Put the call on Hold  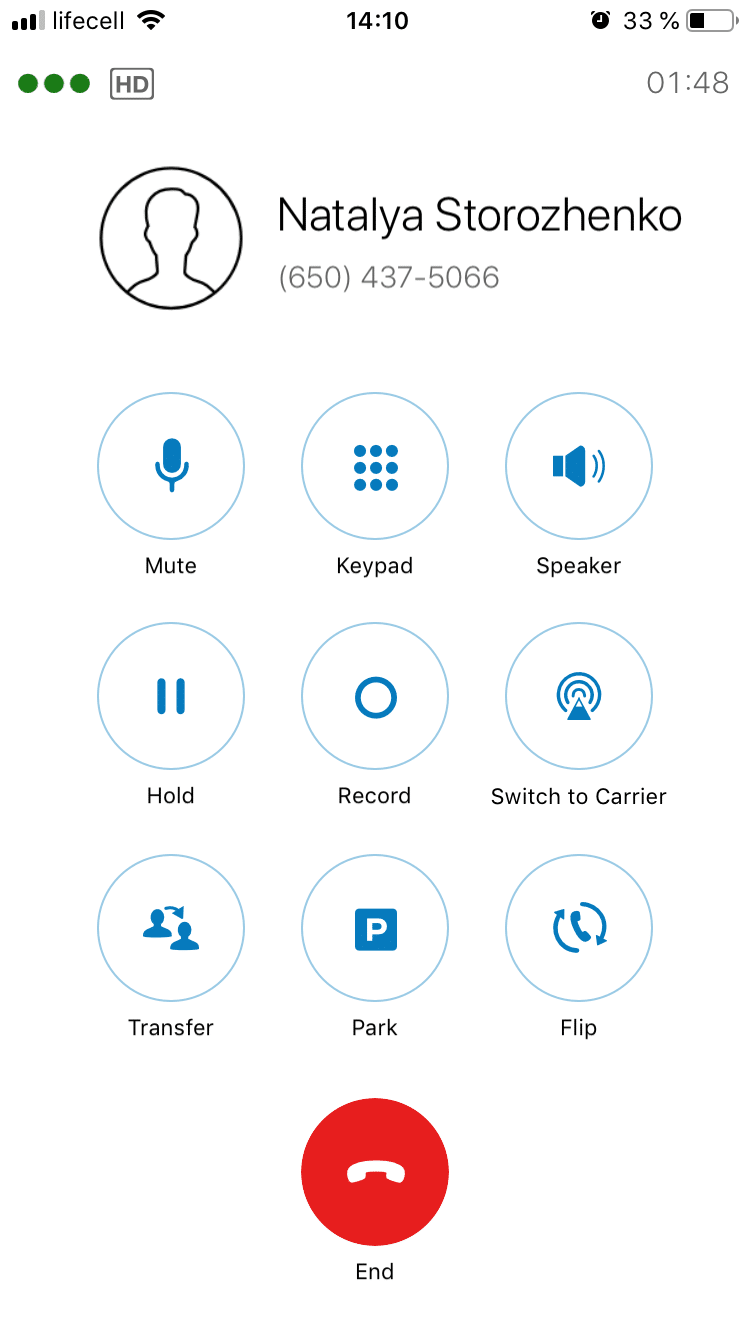coord(171,696)
